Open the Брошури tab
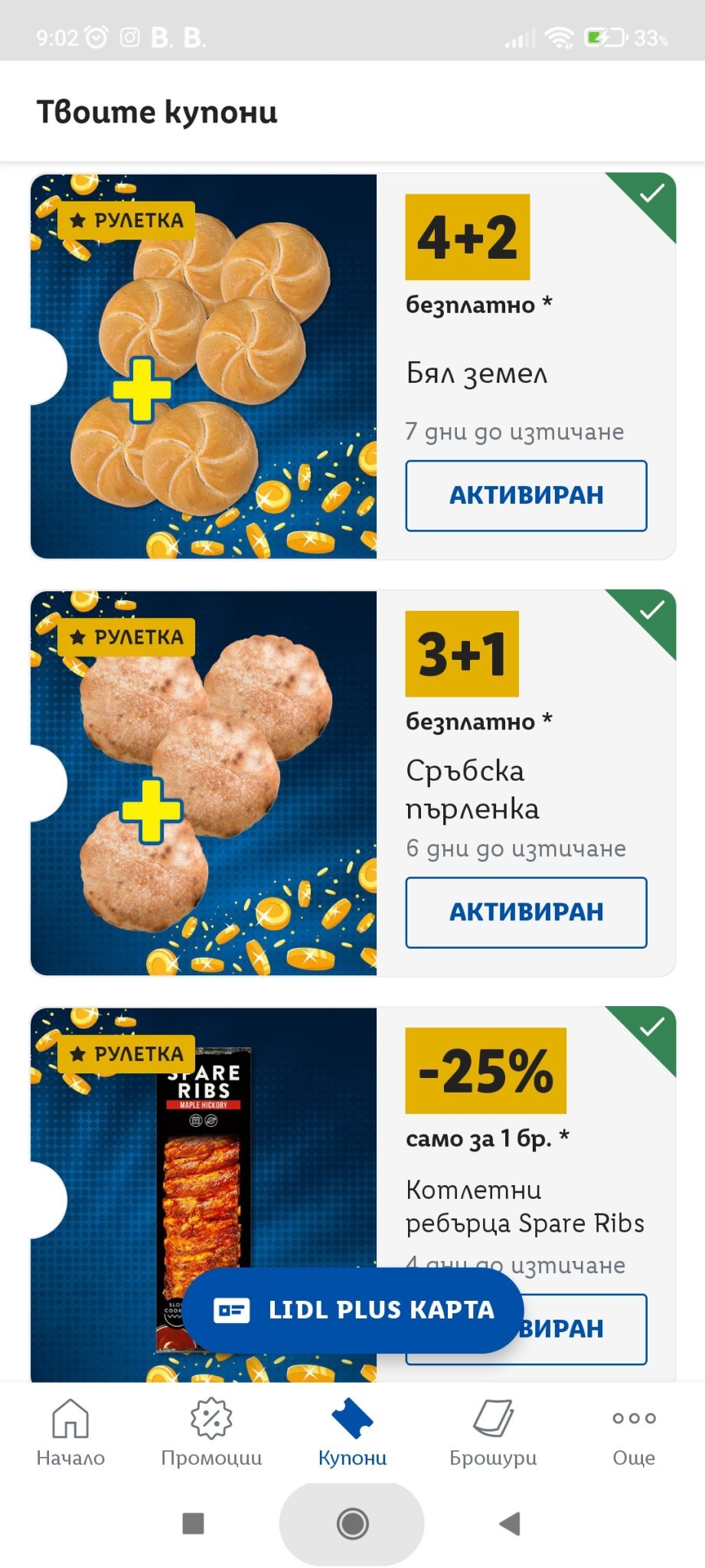705x1568 pixels. coord(493,1432)
